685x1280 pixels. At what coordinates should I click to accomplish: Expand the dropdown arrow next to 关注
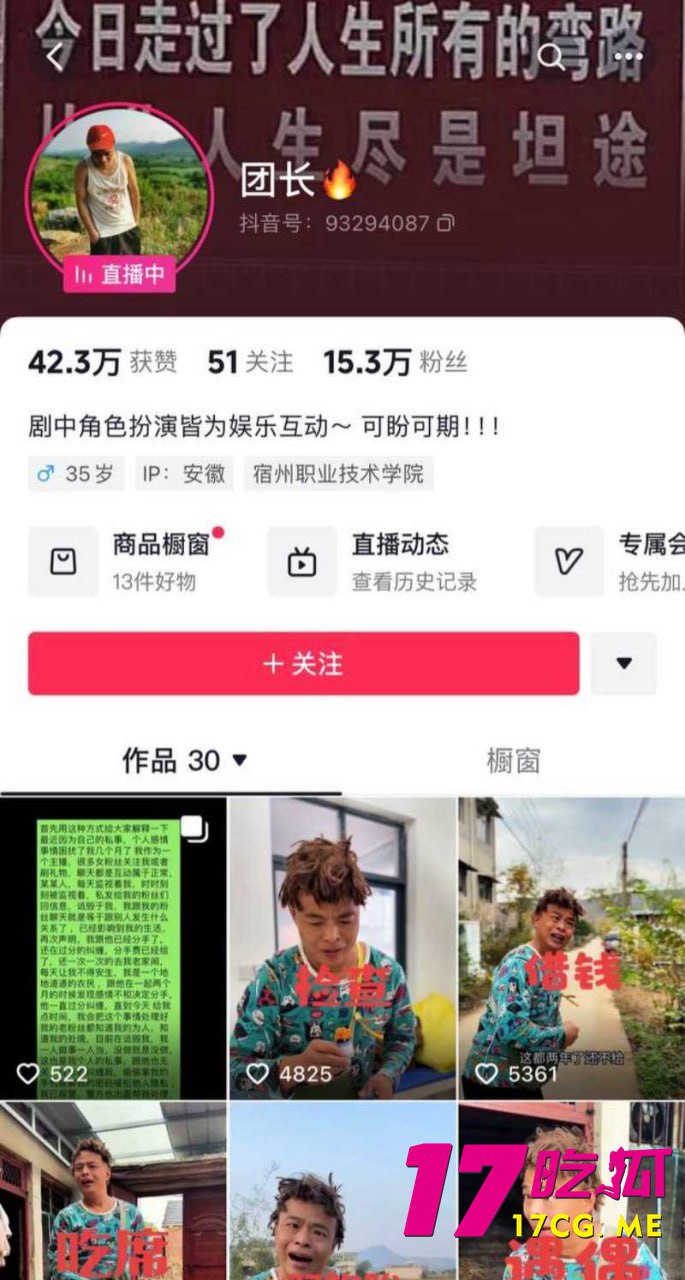(x=623, y=663)
